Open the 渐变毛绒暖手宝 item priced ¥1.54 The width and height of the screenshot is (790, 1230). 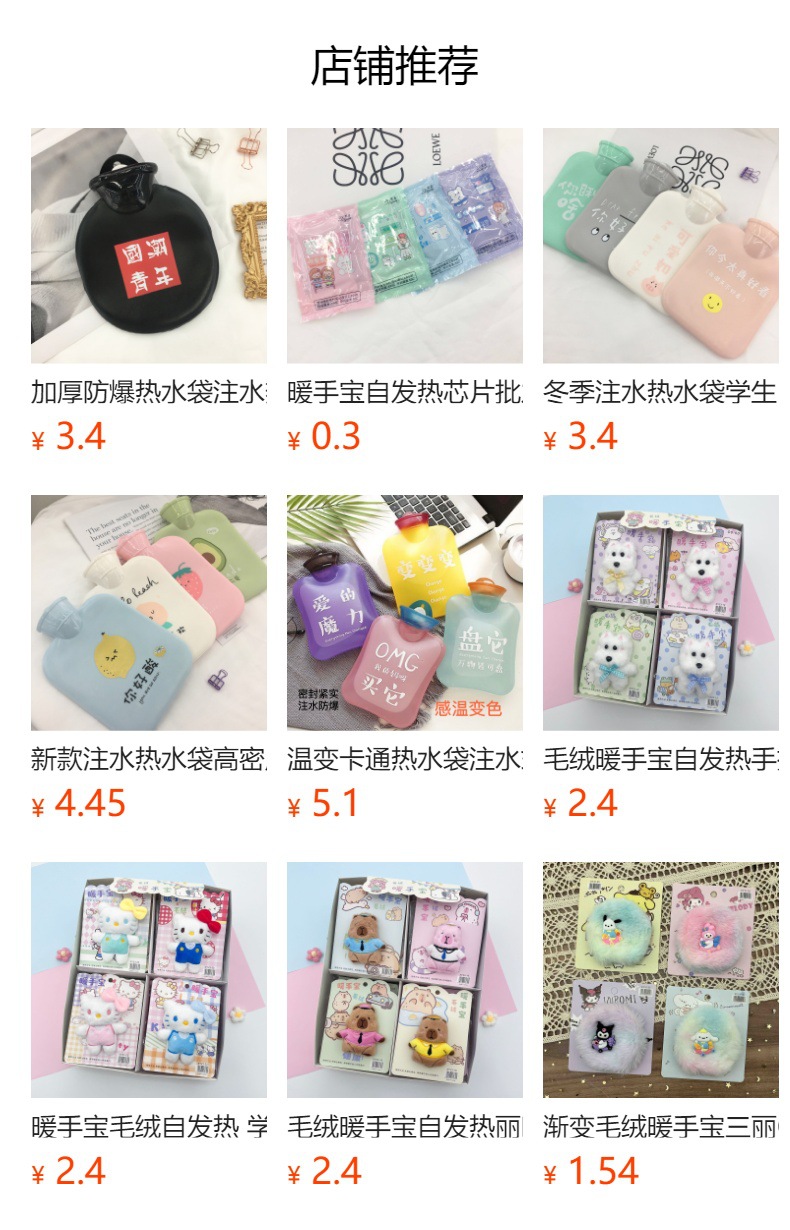coord(661,980)
